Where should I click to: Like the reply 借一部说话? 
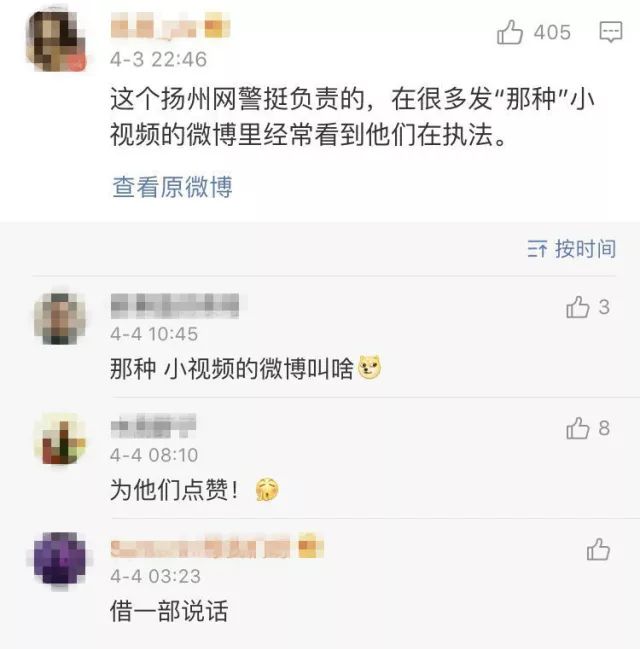point(599,548)
